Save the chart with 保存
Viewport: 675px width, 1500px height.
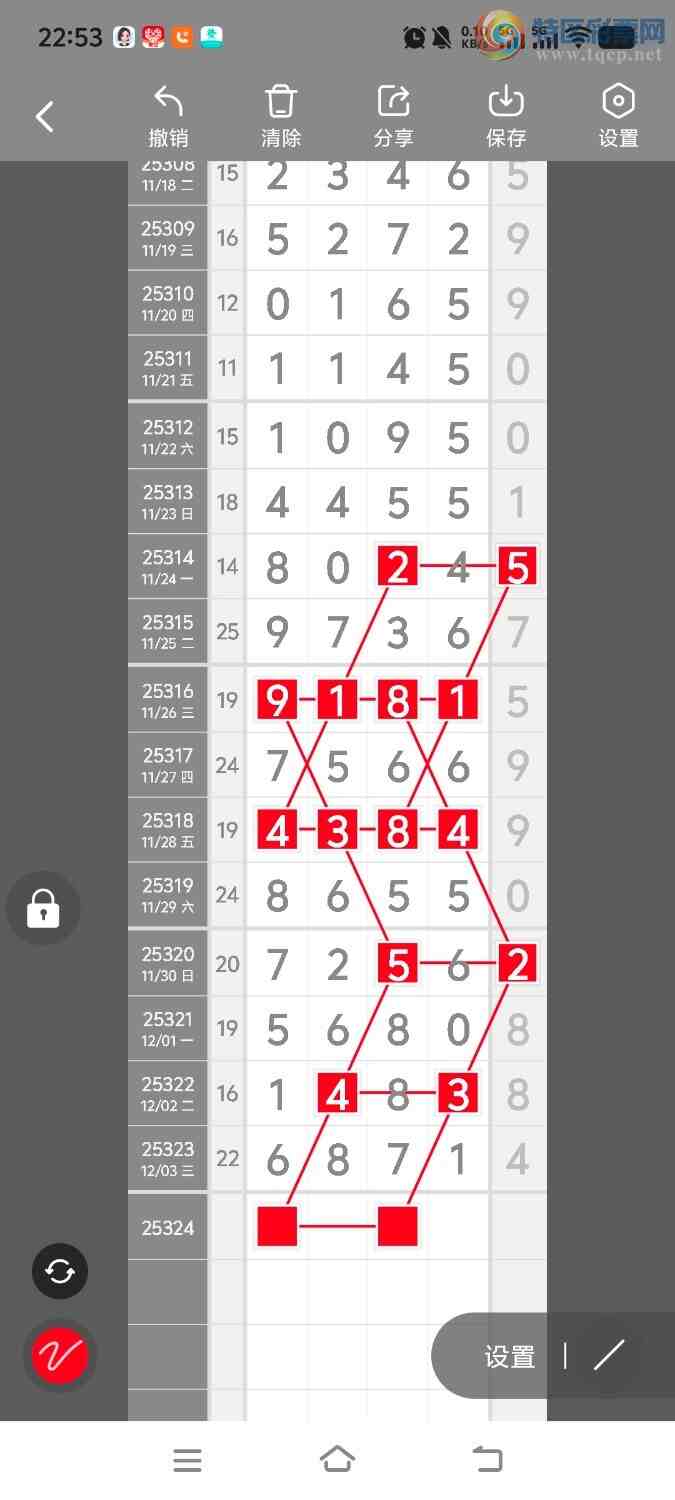[x=506, y=117]
